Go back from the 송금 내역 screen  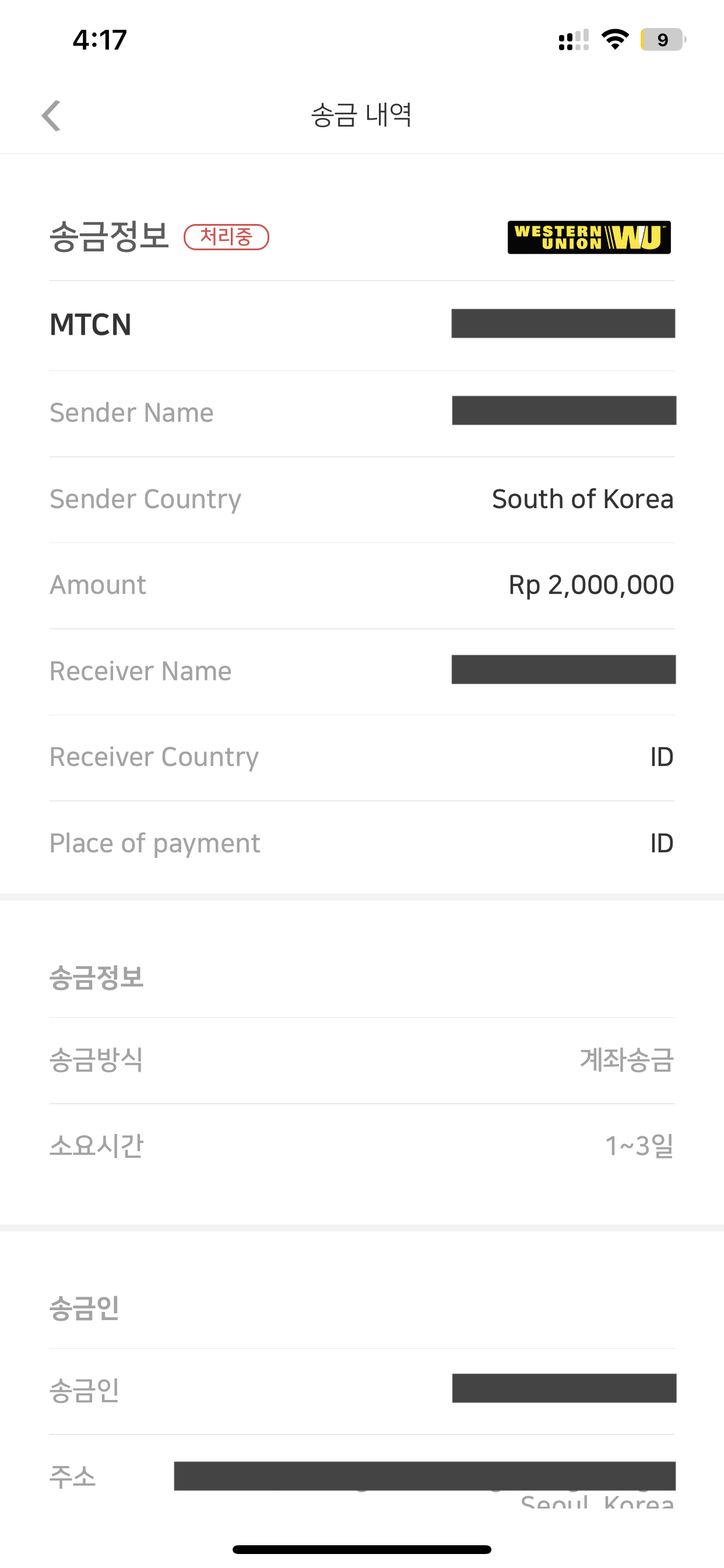51,116
